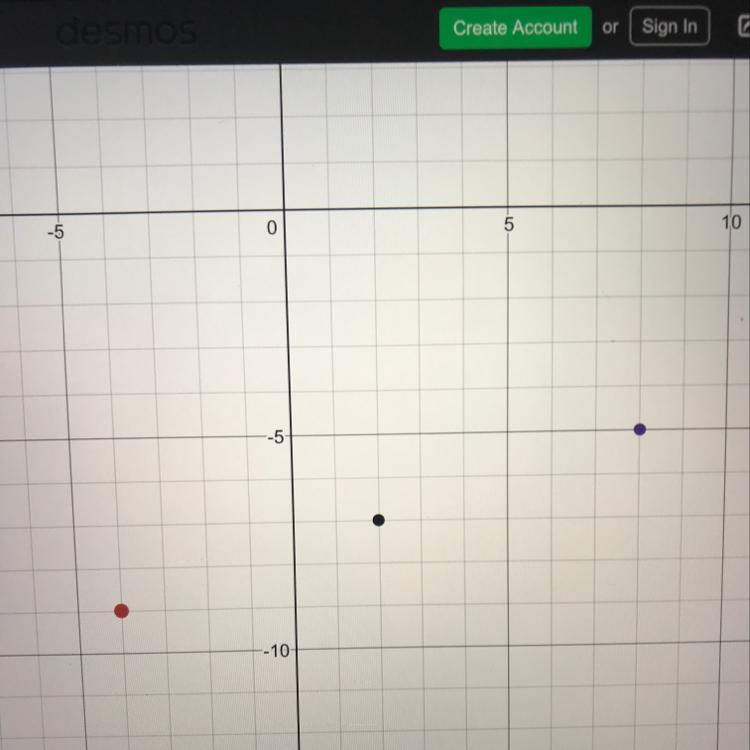This screenshot has height=750, width=750.
Task: Select the black point on the graph
Action: coord(378,520)
